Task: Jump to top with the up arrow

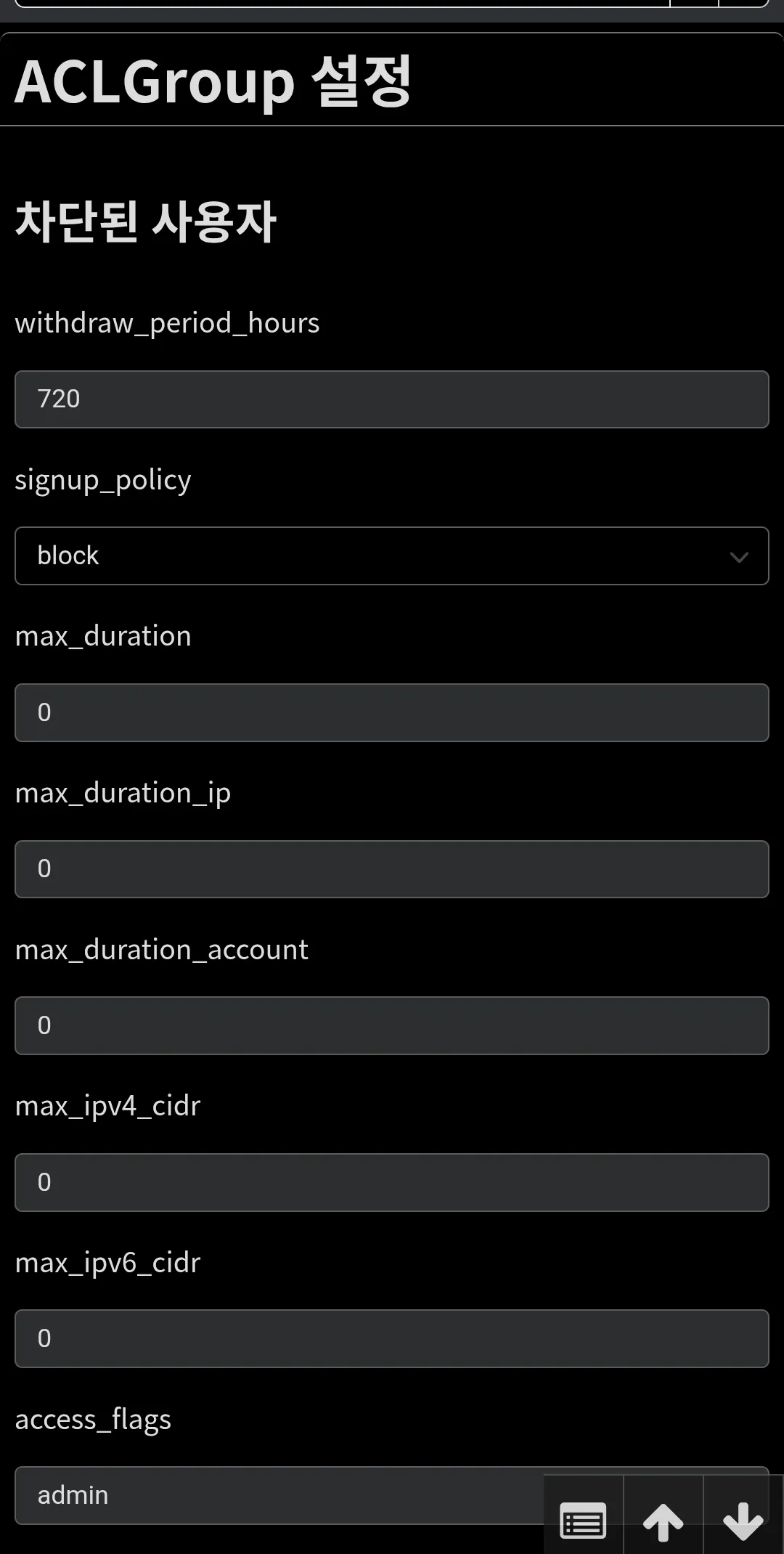Action: tap(663, 1521)
